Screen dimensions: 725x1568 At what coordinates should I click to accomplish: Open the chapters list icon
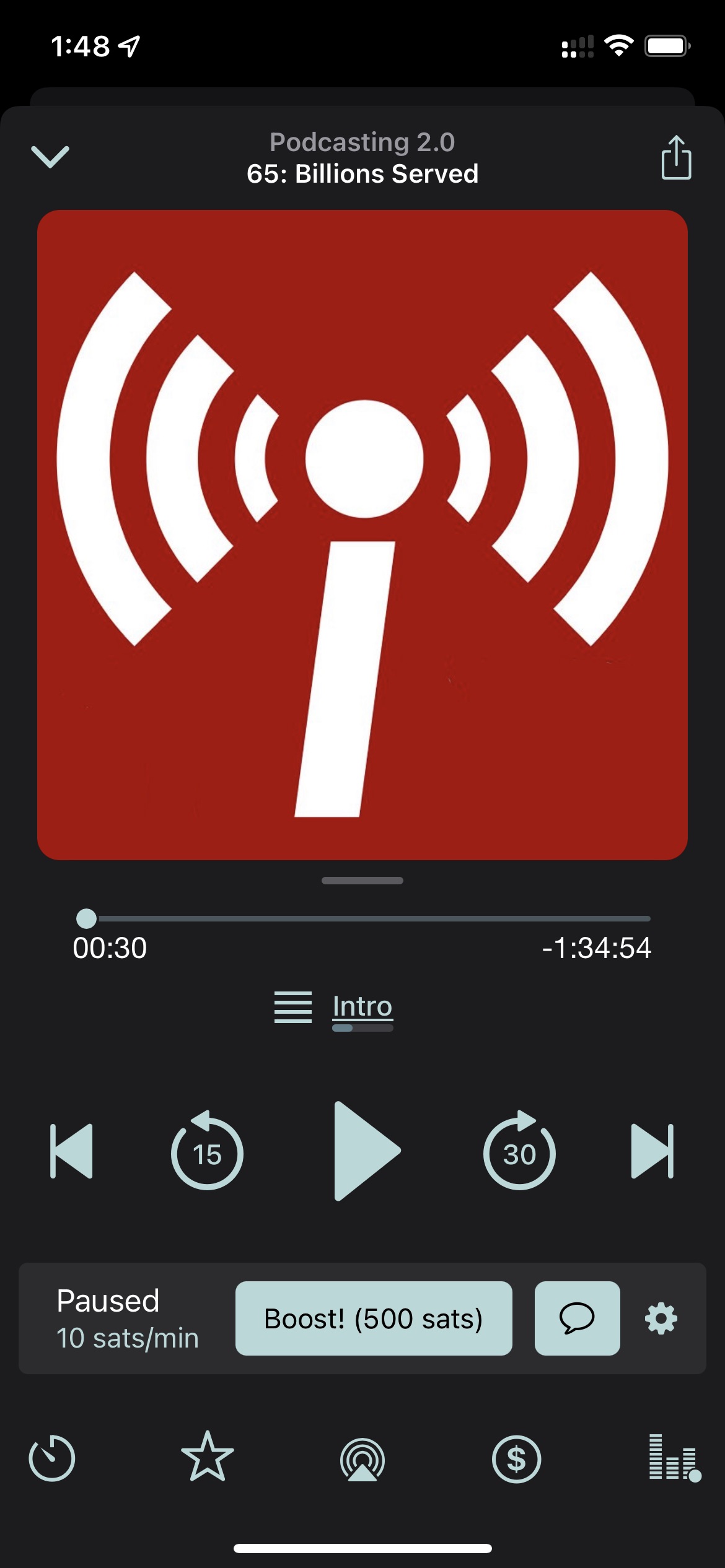tap(293, 1007)
